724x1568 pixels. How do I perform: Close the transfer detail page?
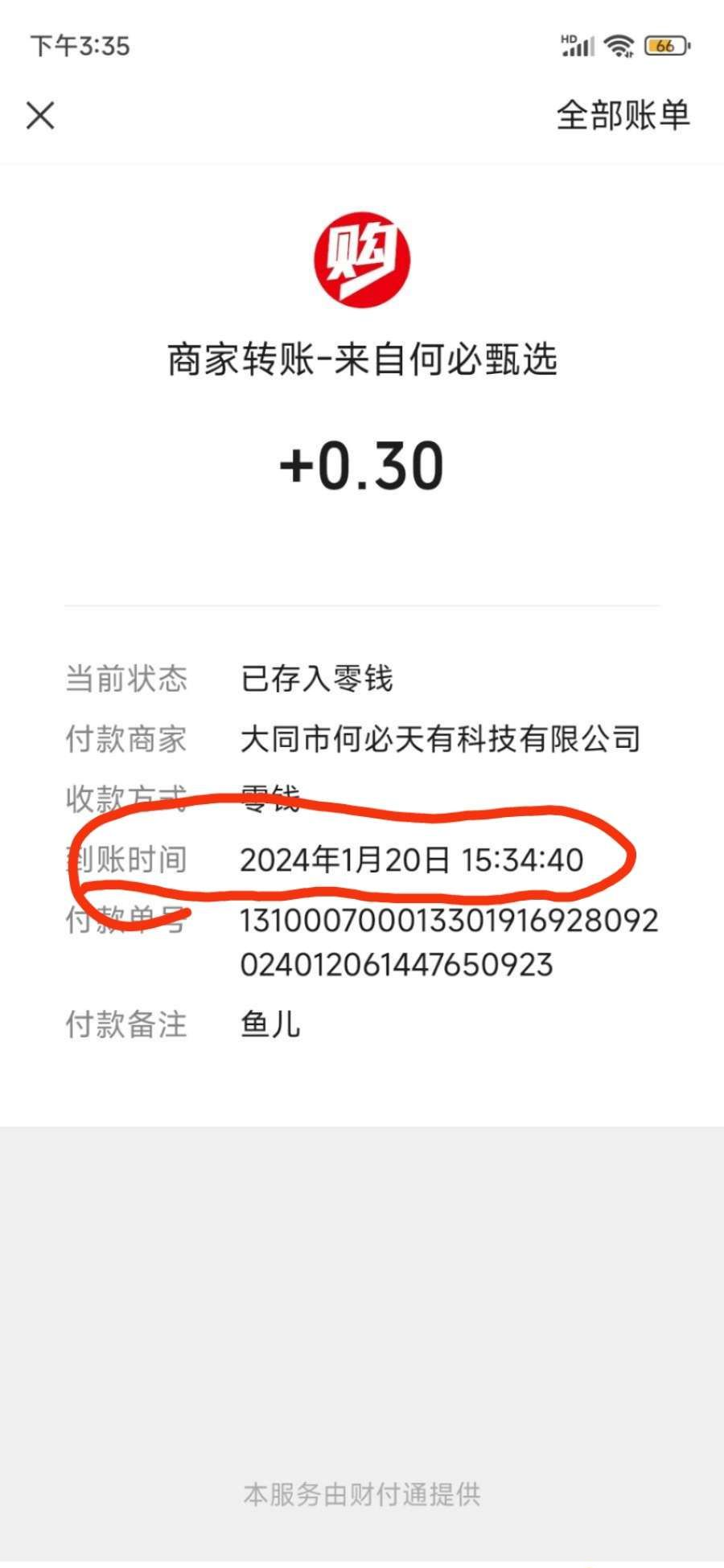pos(40,115)
